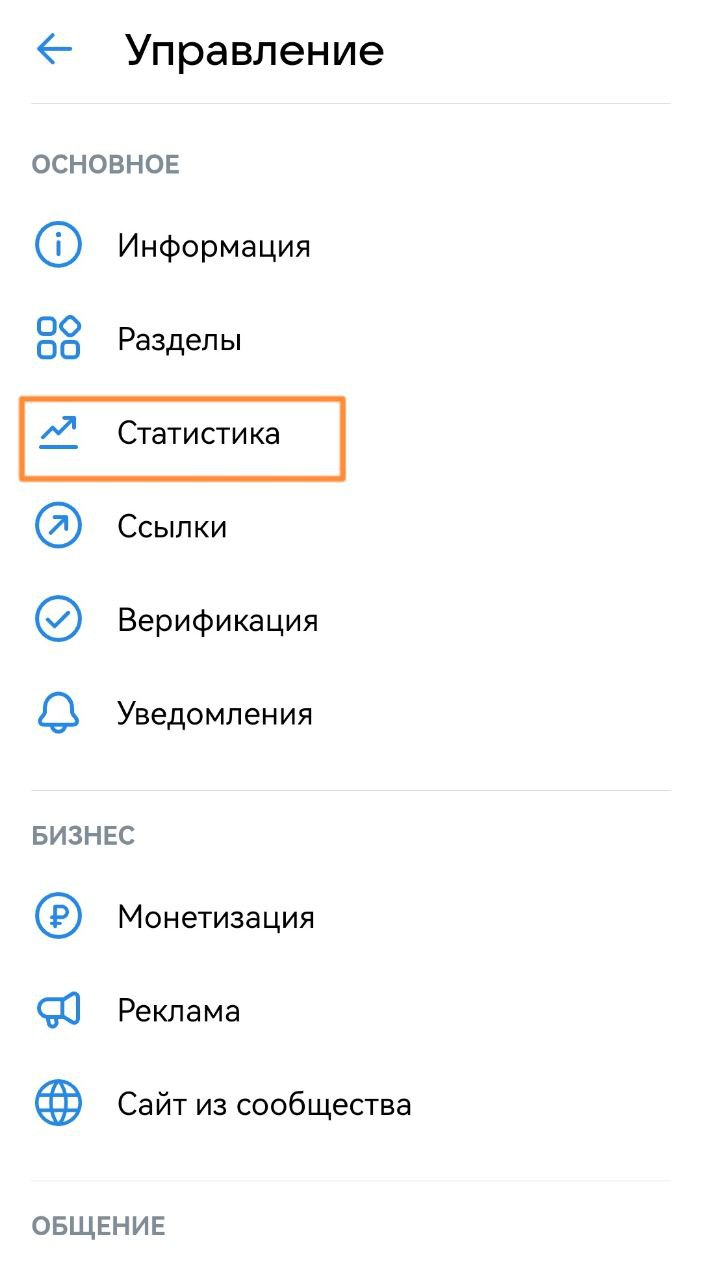Open the Информация settings row
Viewport: 702px width, 1280px height.
click(213, 246)
